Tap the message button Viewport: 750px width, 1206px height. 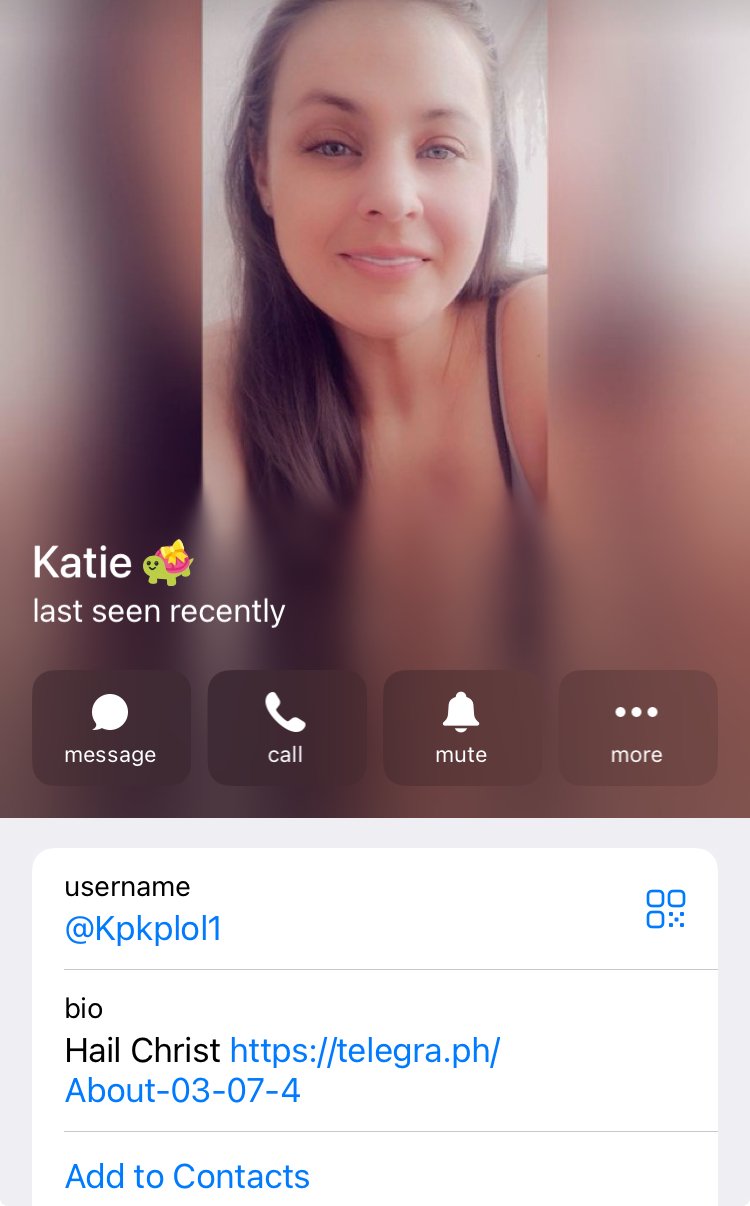pos(111,728)
